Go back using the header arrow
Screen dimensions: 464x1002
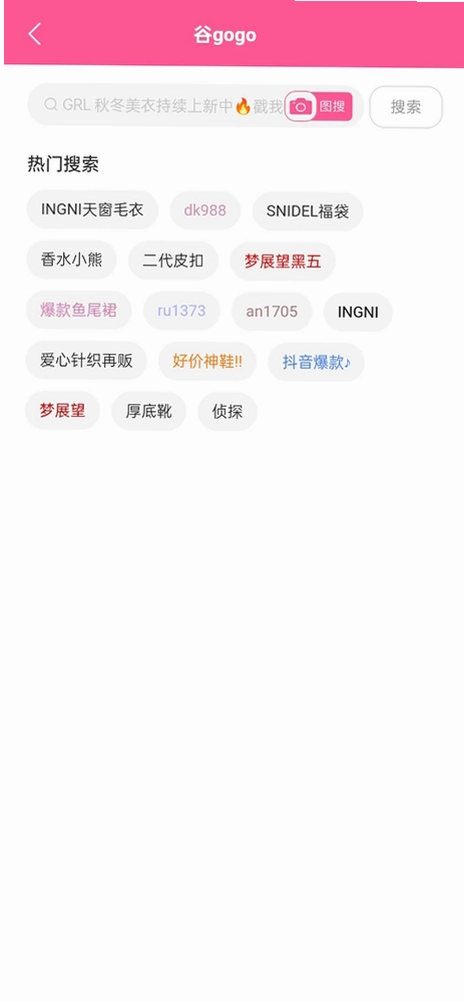[35, 35]
